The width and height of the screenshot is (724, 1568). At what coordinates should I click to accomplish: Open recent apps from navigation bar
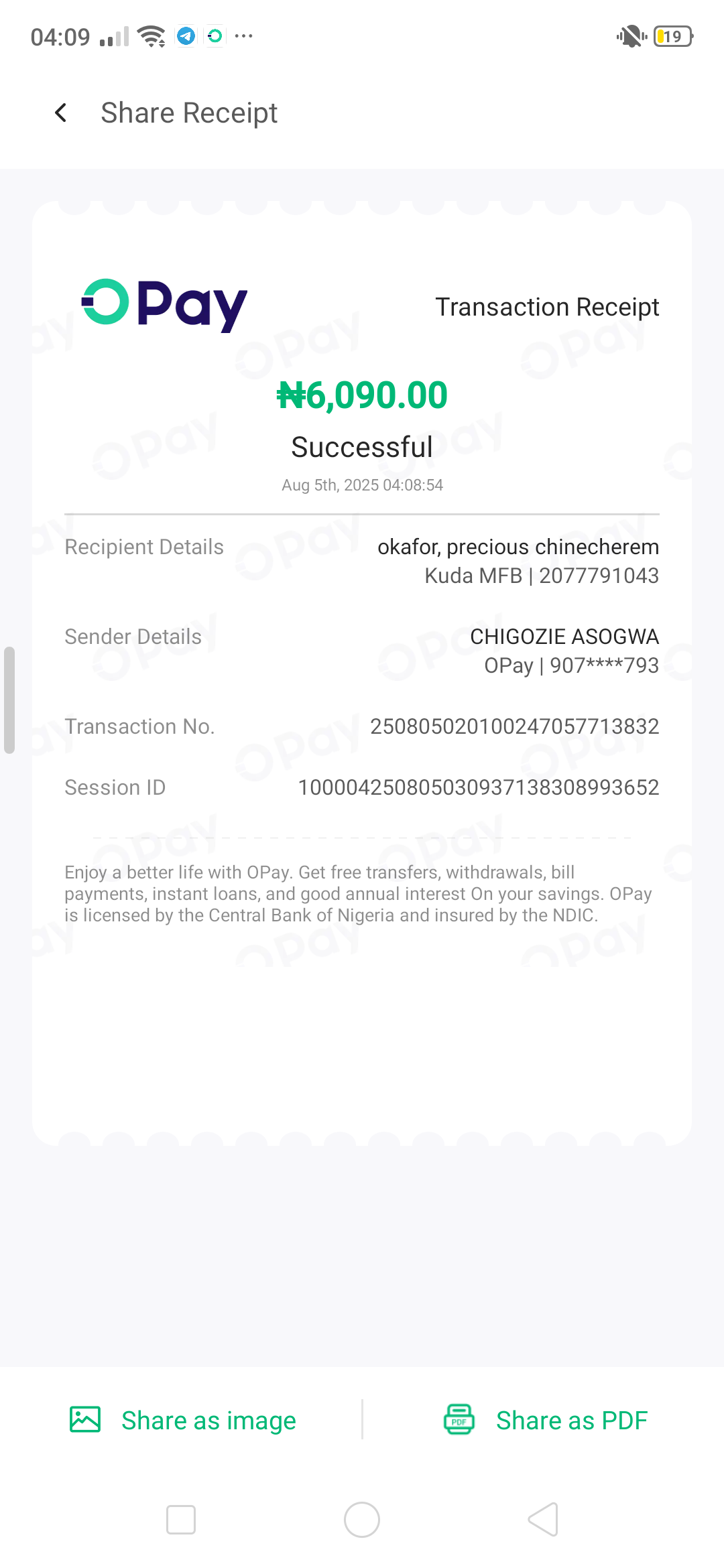(x=181, y=1519)
